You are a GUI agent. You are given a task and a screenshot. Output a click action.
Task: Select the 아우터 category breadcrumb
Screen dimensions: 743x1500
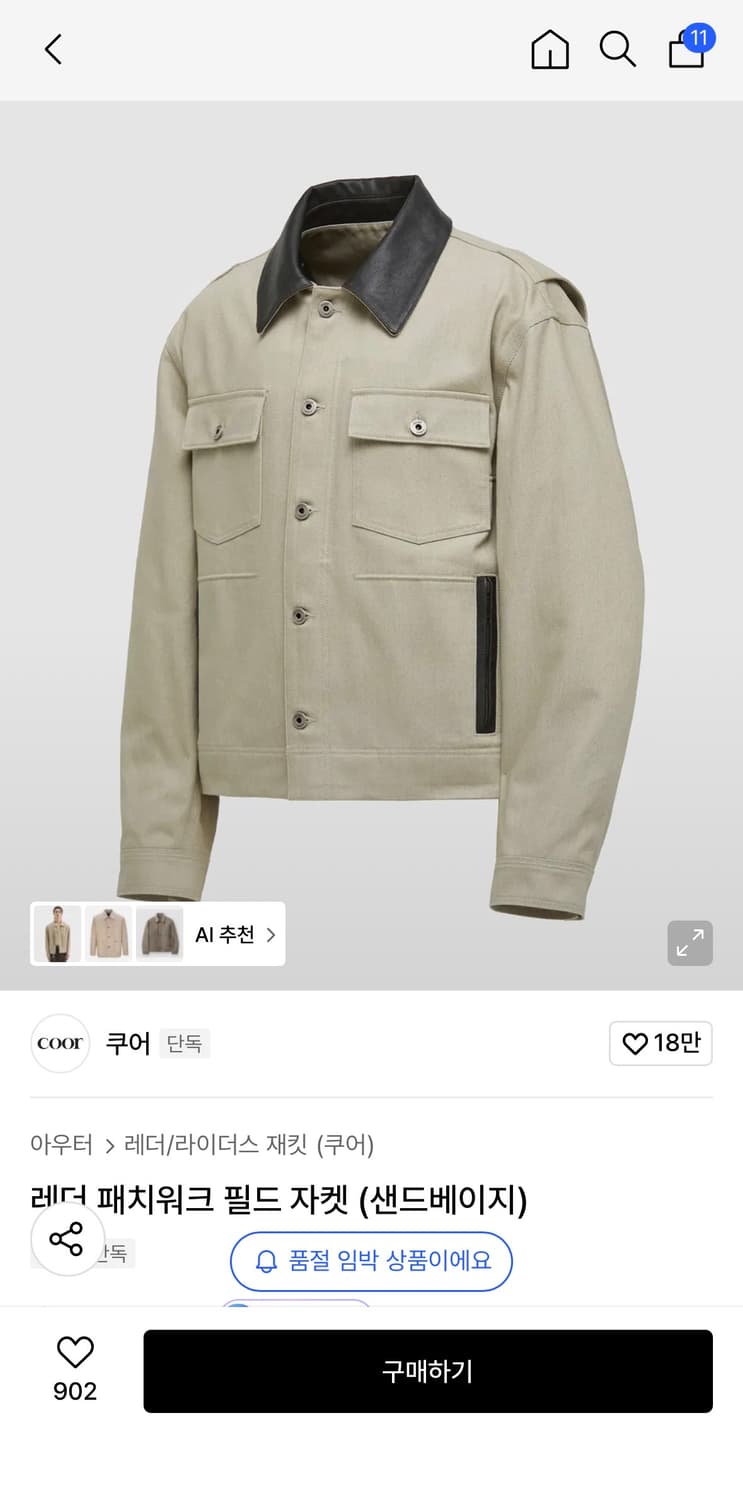coord(62,1145)
